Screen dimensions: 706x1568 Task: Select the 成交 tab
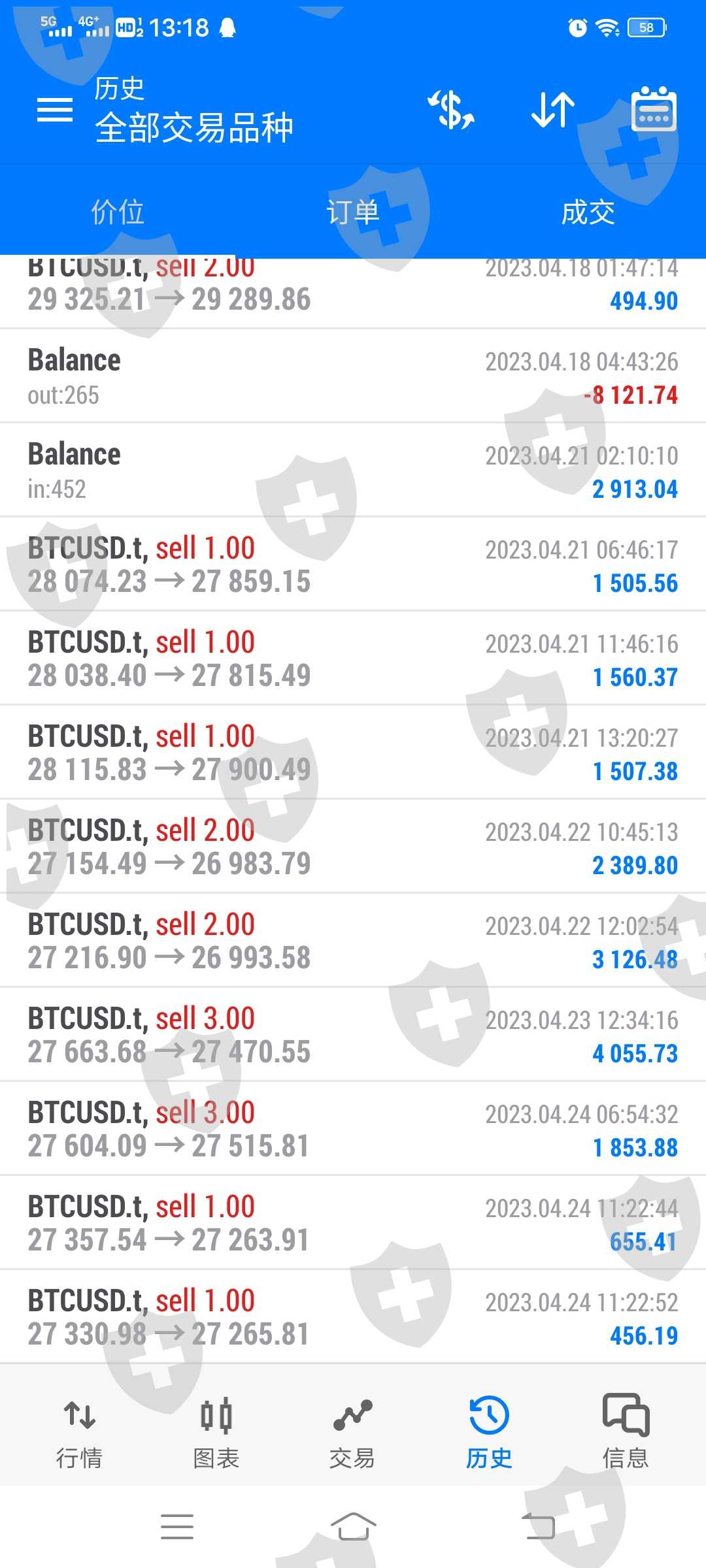[588, 212]
